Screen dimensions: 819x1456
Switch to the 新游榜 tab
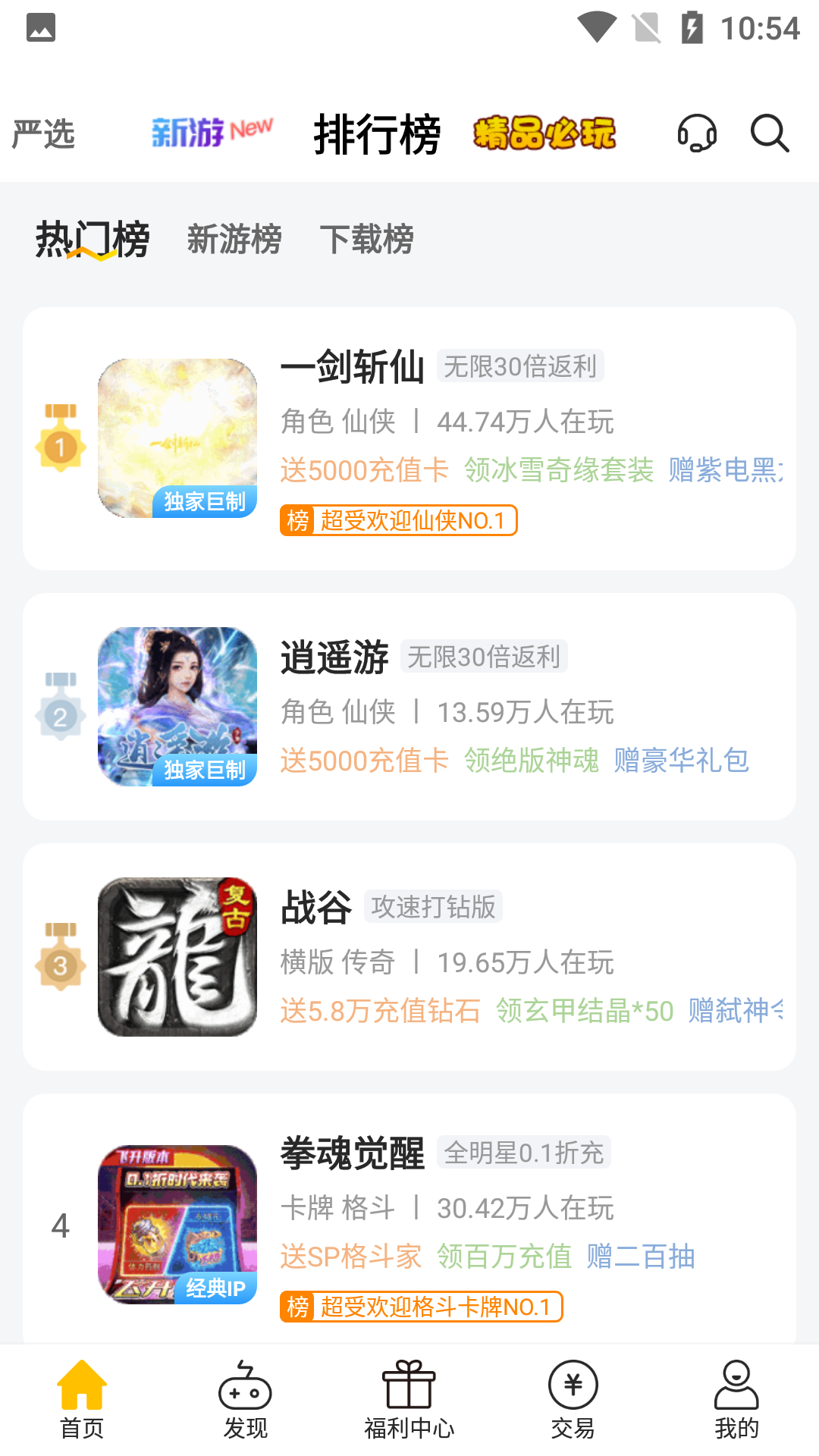(x=234, y=240)
